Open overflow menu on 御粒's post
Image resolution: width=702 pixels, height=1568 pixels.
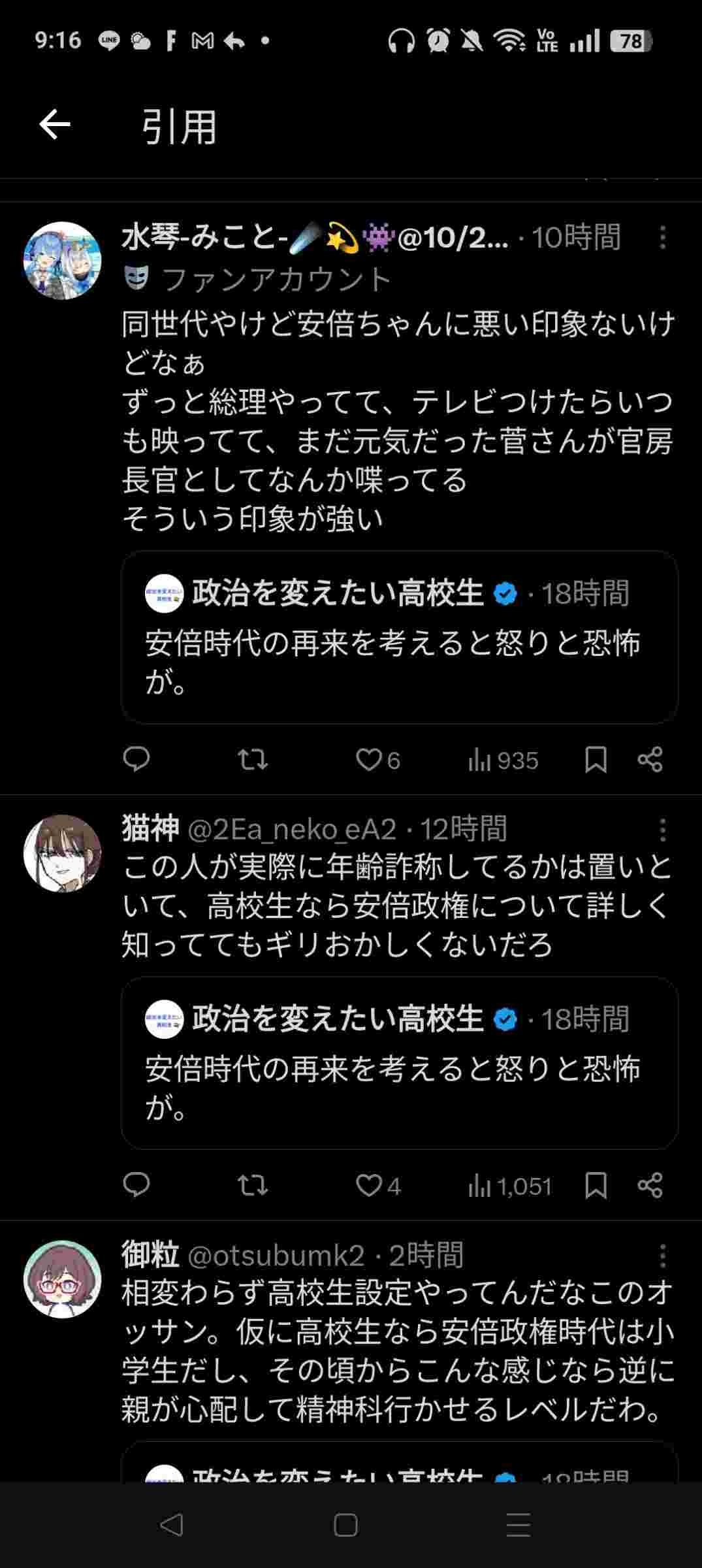[662, 1256]
